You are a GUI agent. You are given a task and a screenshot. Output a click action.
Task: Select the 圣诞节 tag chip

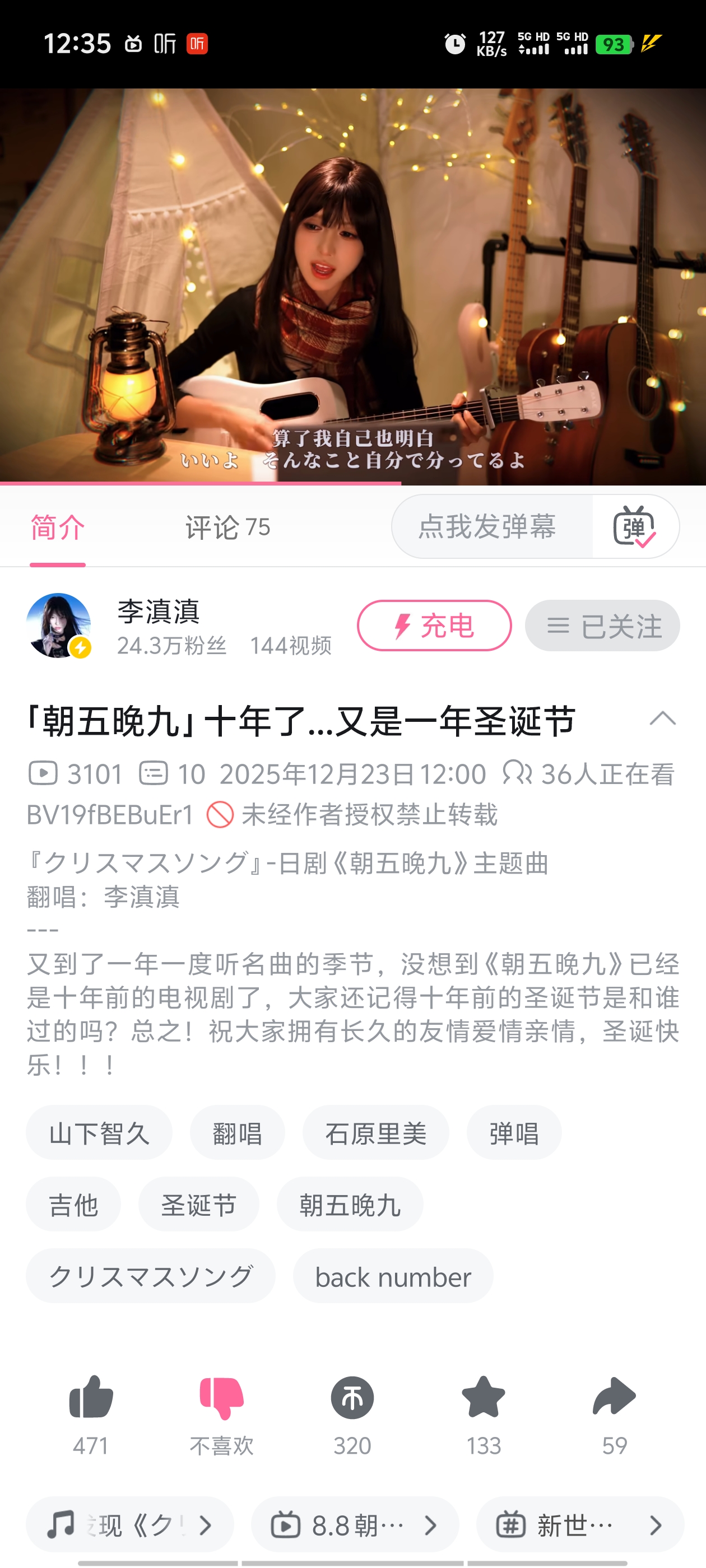[x=198, y=1205]
